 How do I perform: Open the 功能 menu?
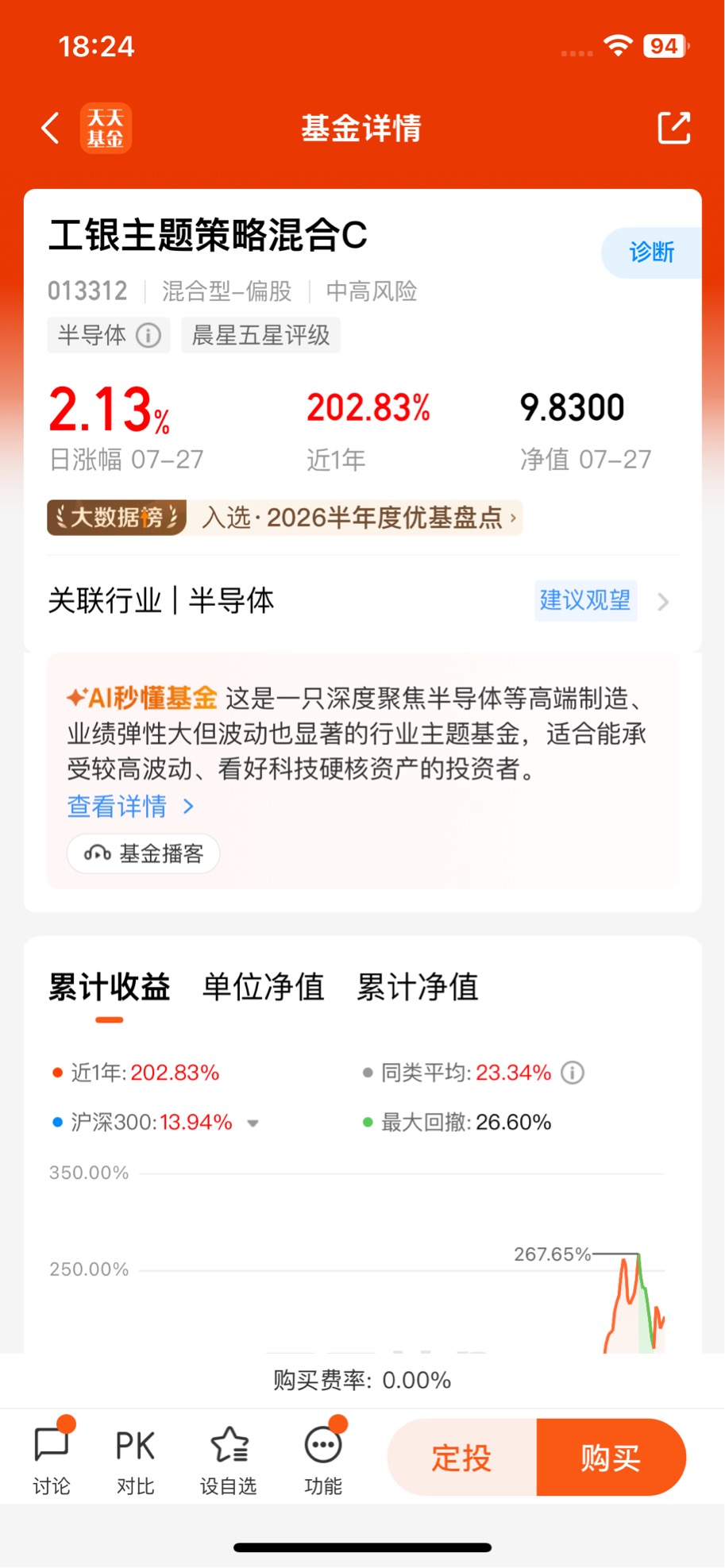pyautogui.click(x=323, y=1458)
